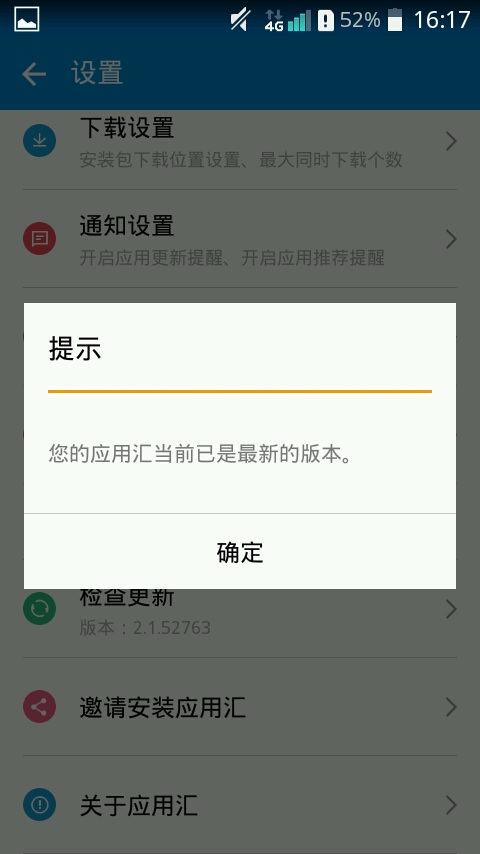Confirm the dialog with 确定
This screenshot has width=480, height=854.
tap(240, 552)
